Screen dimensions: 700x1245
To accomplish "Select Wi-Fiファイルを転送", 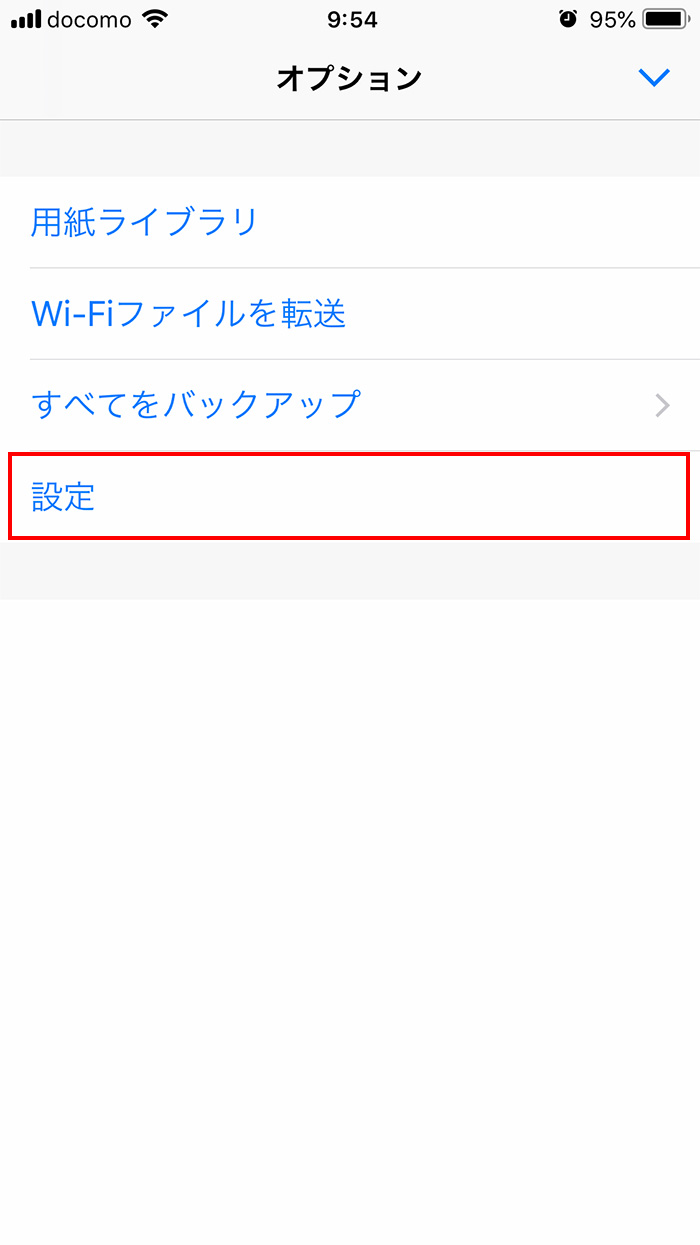I will (x=350, y=314).
